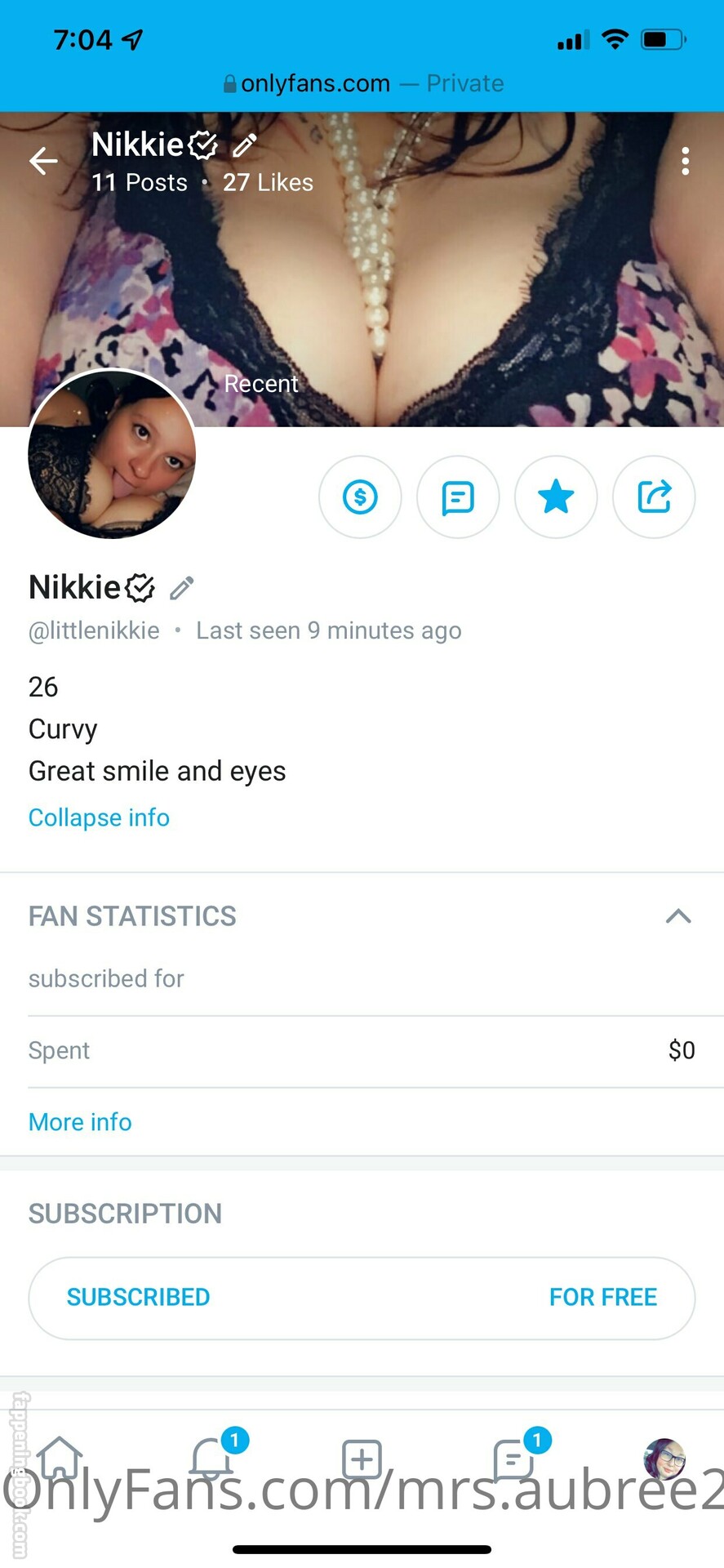Screen dimensions: 724x1568
Task: Create a new post
Action: click(362, 1459)
